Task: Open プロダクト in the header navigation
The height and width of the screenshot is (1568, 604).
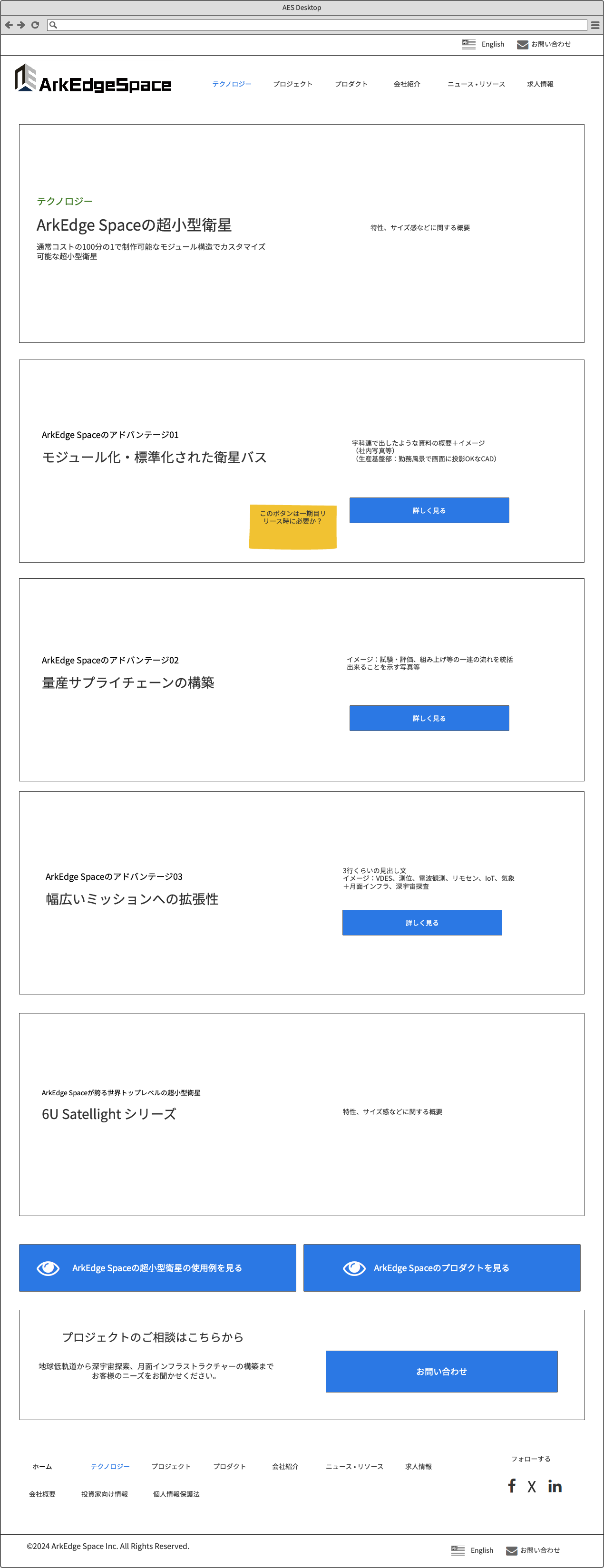Action: click(351, 84)
